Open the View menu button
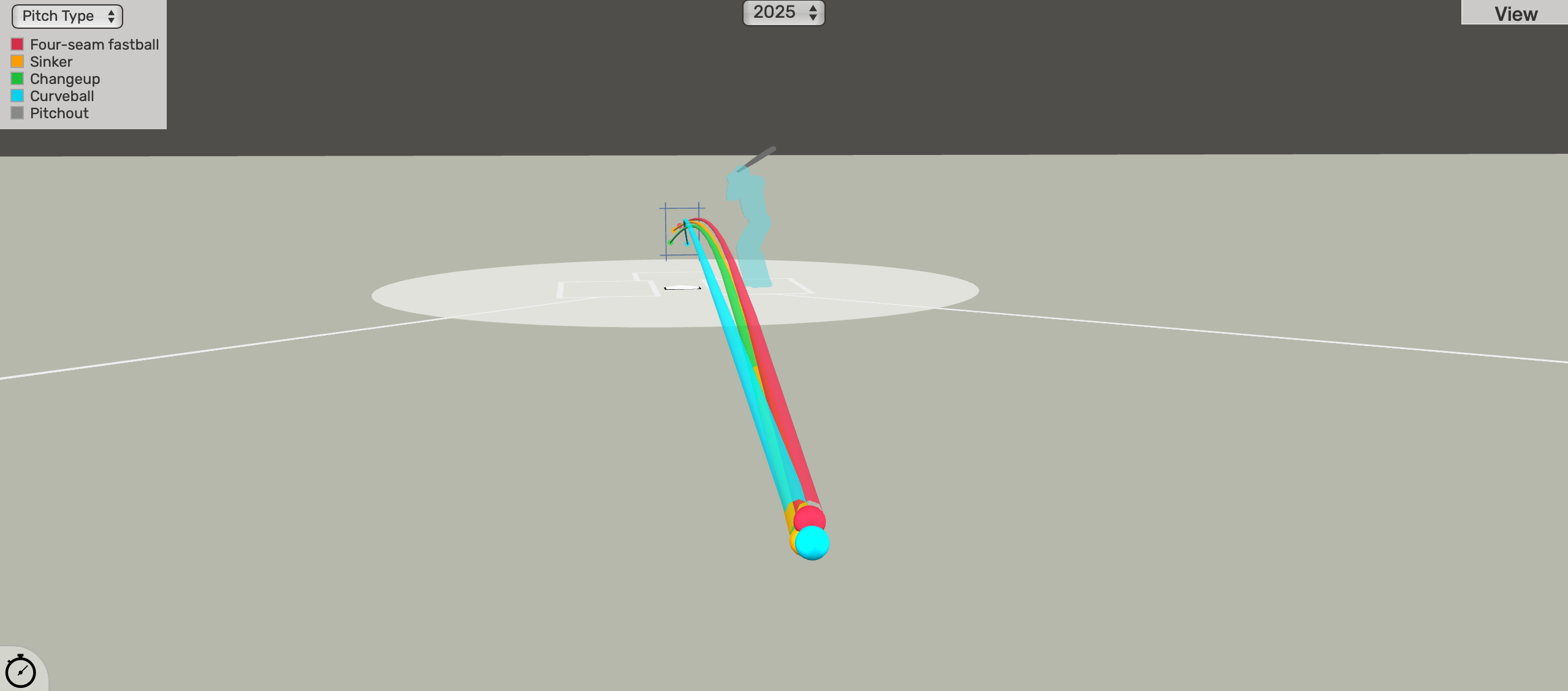Viewport: 1568px width, 691px height. [1514, 13]
